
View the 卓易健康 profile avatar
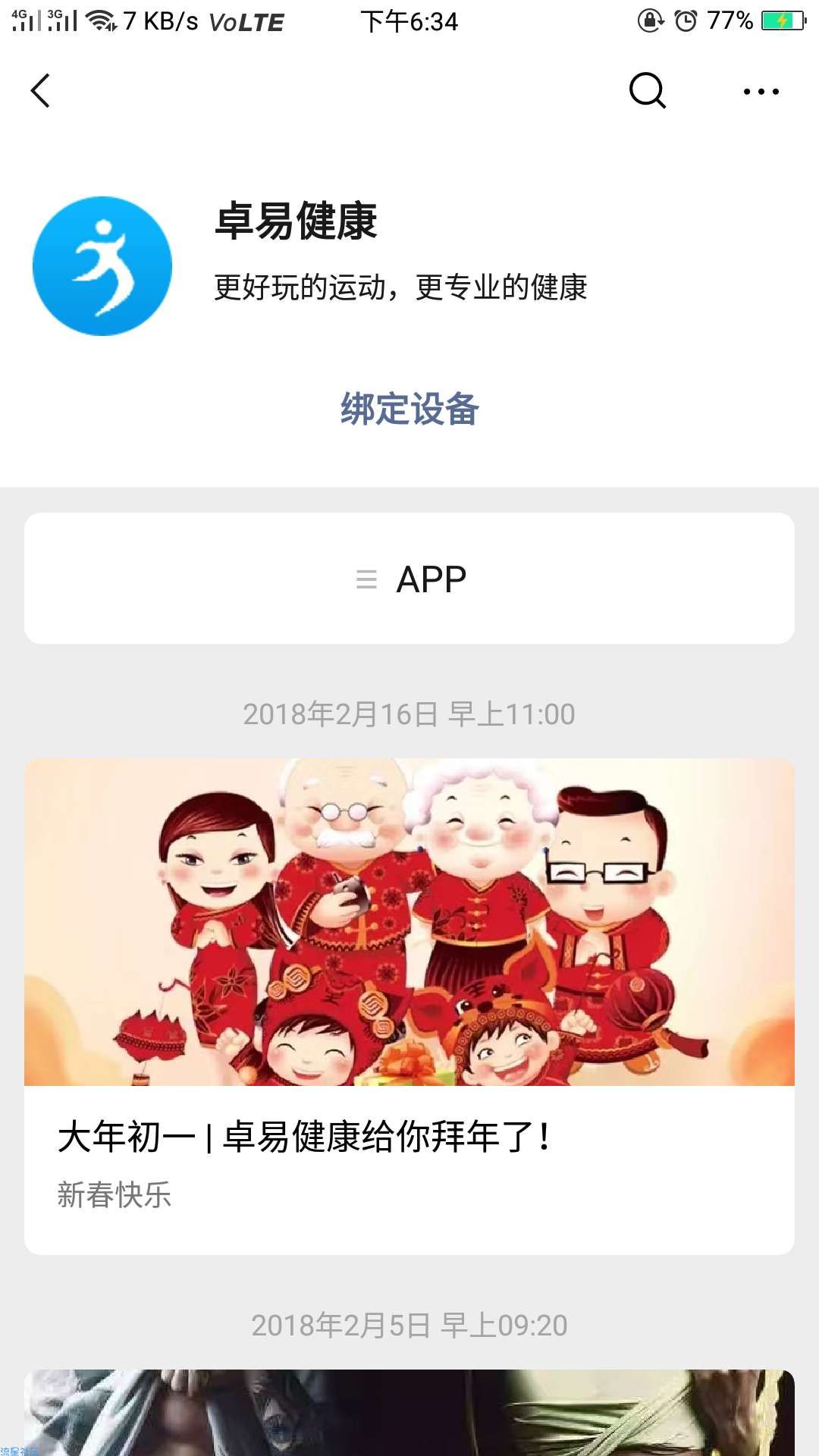[x=102, y=266]
